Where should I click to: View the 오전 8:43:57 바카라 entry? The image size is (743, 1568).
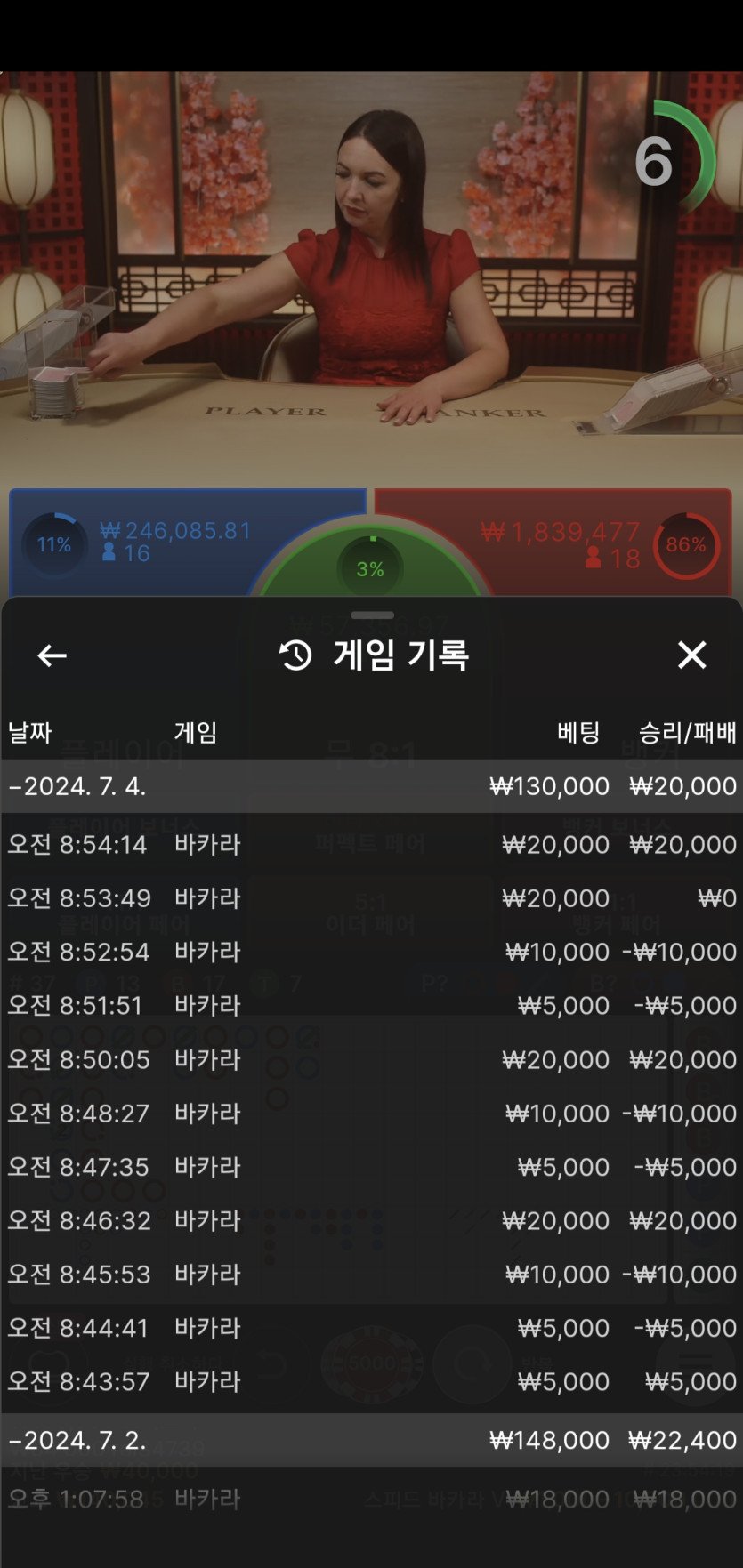(x=371, y=1381)
